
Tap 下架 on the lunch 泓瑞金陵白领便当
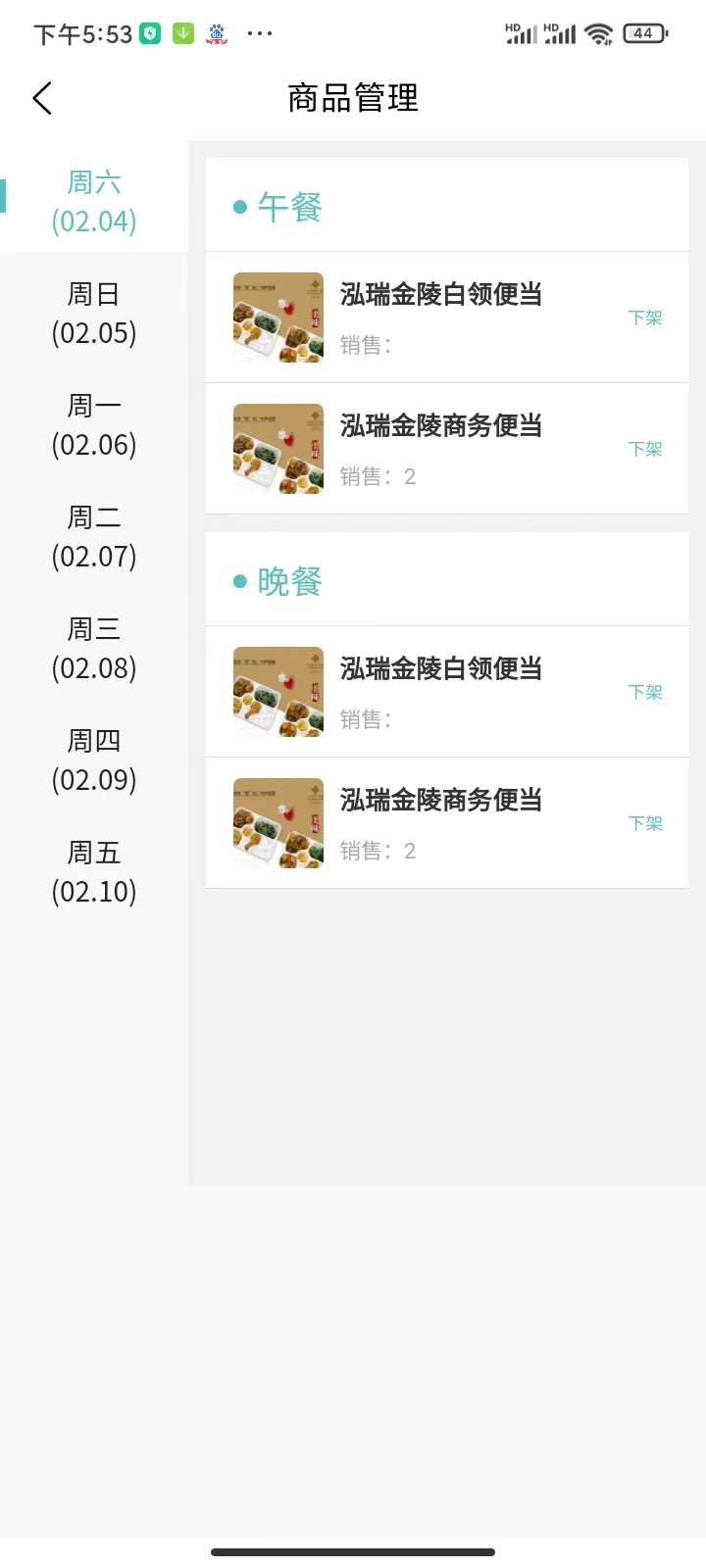pos(644,318)
